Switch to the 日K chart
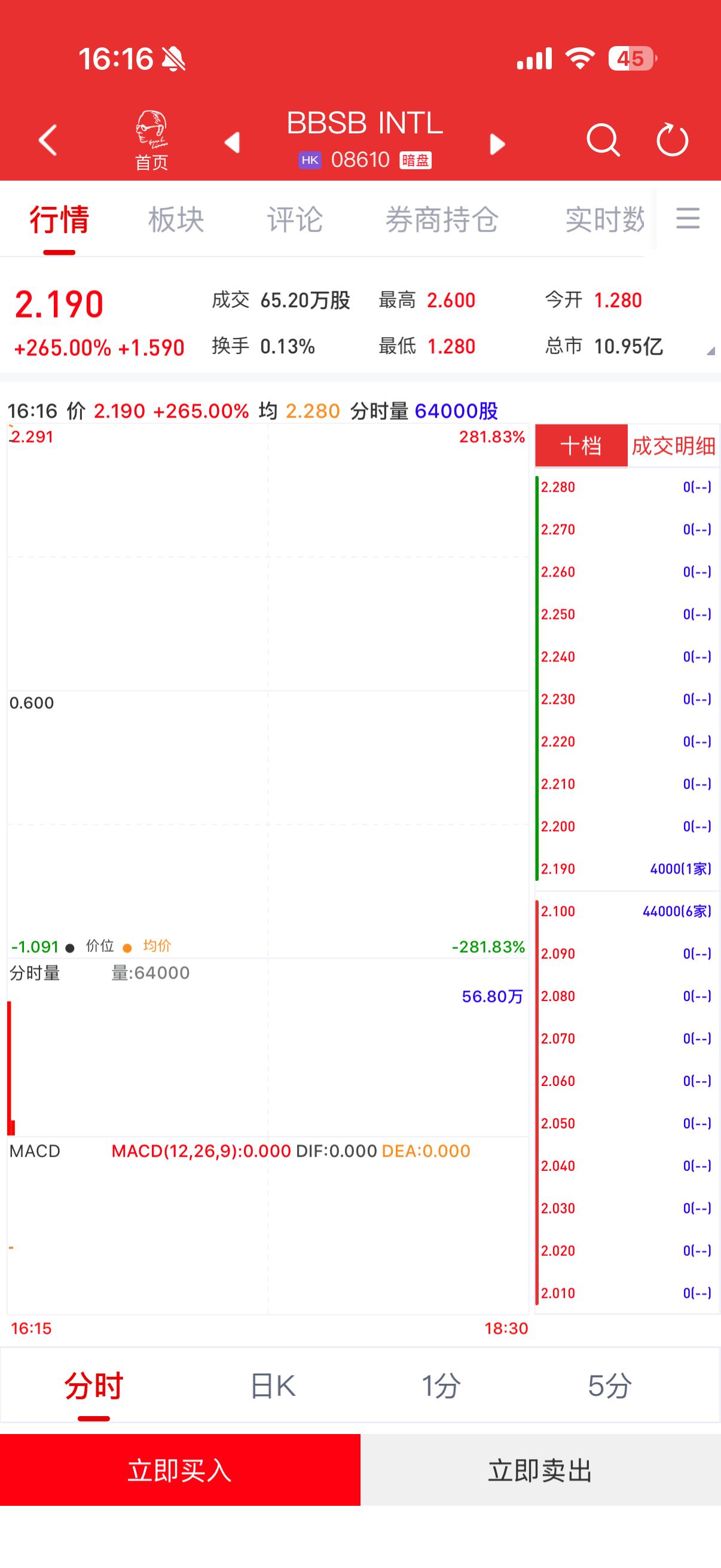This screenshot has width=721, height=1568. [x=273, y=1386]
